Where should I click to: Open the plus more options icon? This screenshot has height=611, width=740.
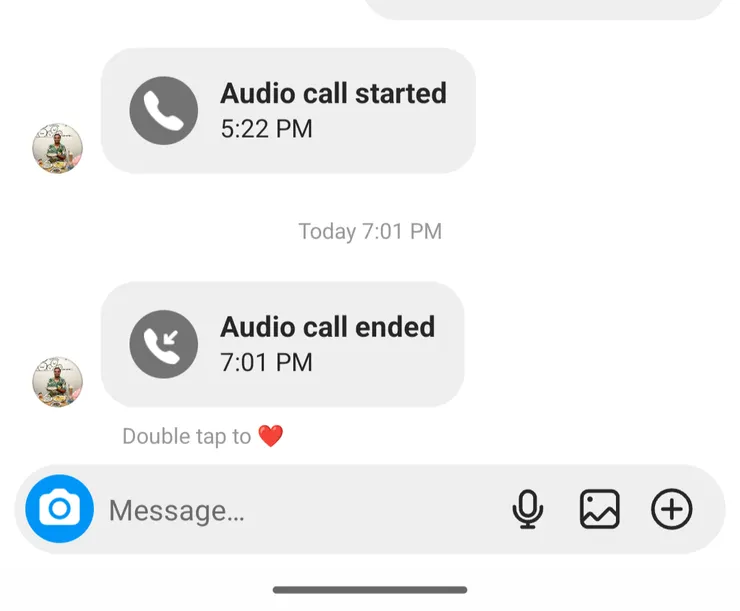pyautogui.click(x=672, y=509)
